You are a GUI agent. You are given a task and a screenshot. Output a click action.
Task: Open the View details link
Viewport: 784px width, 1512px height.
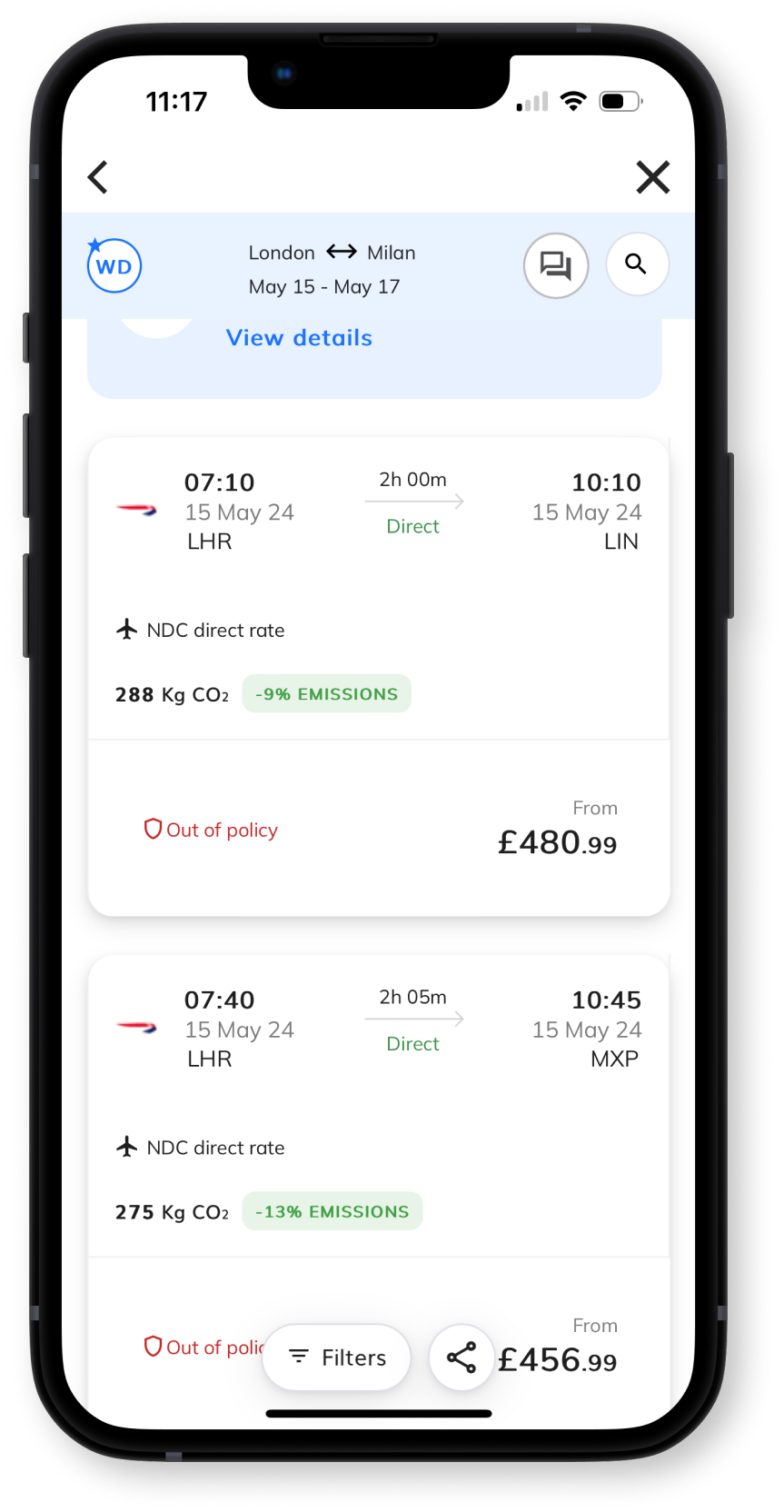(x=299, y=338)
